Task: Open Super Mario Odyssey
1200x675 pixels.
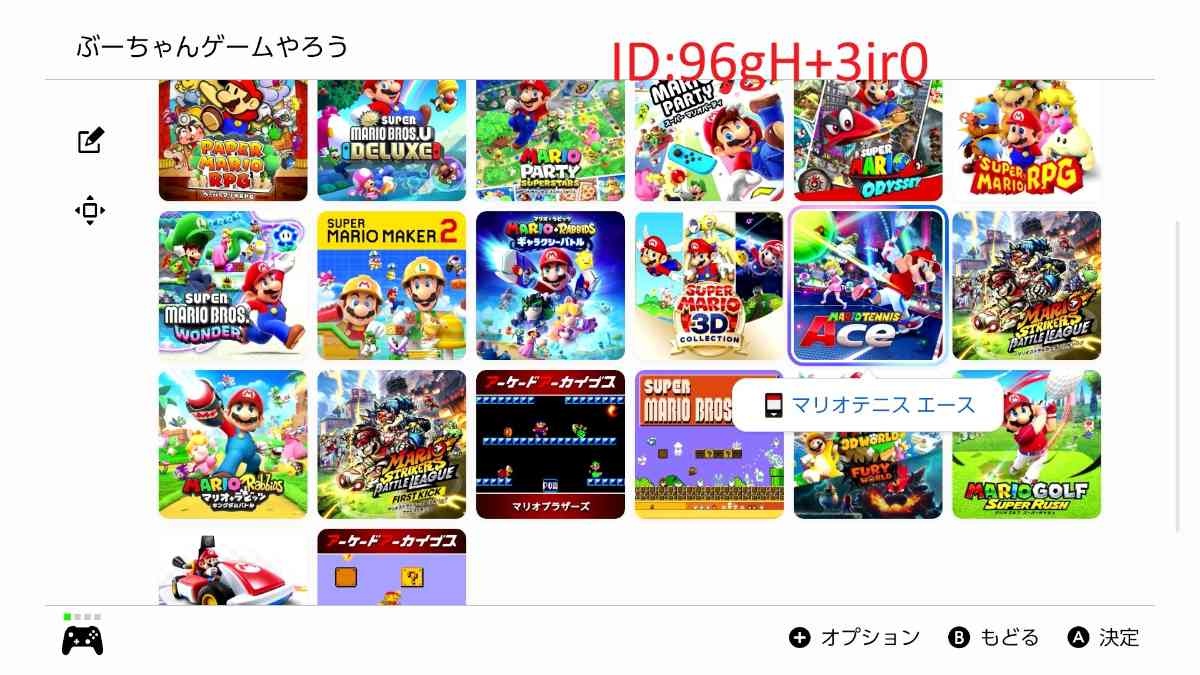Action: click(x=868, y=141)
